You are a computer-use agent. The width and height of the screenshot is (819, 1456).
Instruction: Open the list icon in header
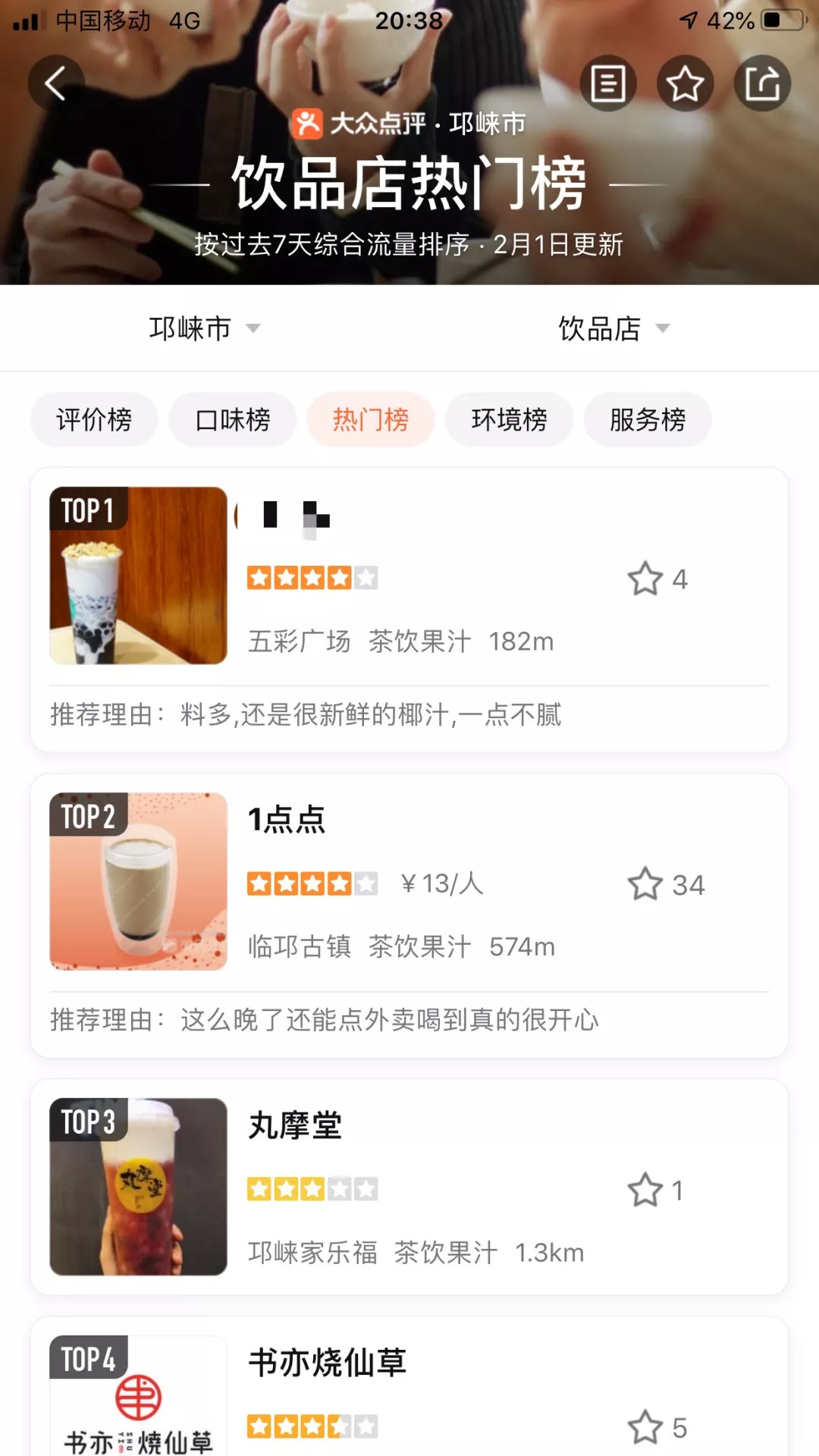(x=608, y=83)
